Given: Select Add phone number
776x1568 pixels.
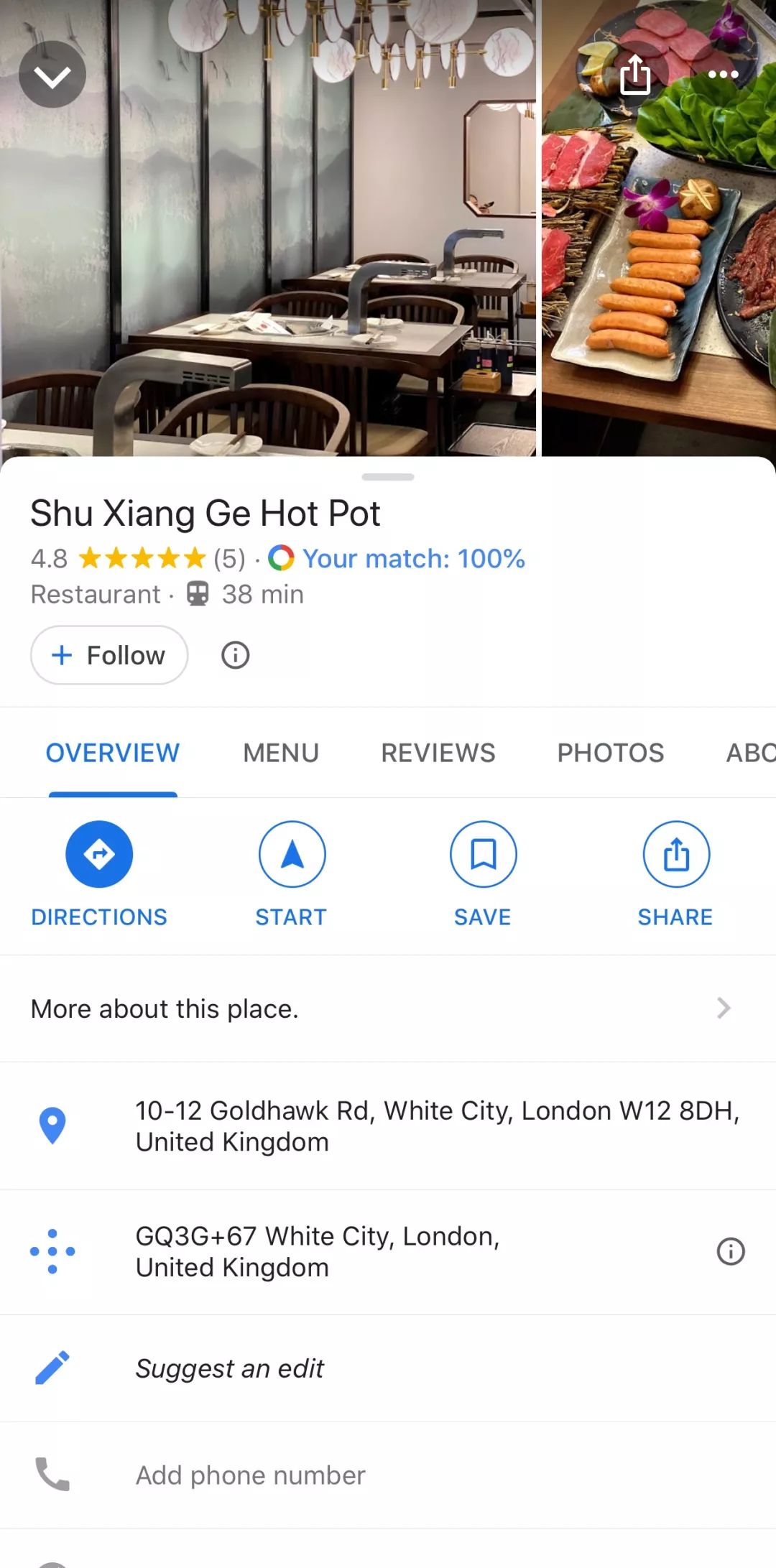Looking at the screenshot, I should point(388,1475).
